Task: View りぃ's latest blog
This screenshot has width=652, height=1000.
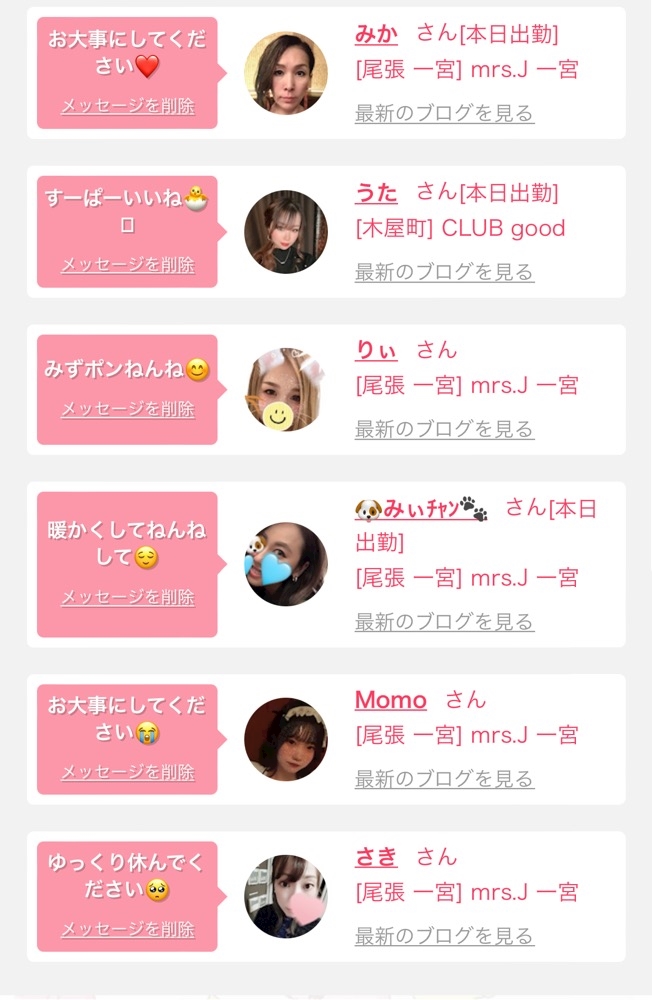Action: pyautogui.click(x=444, y=429)
